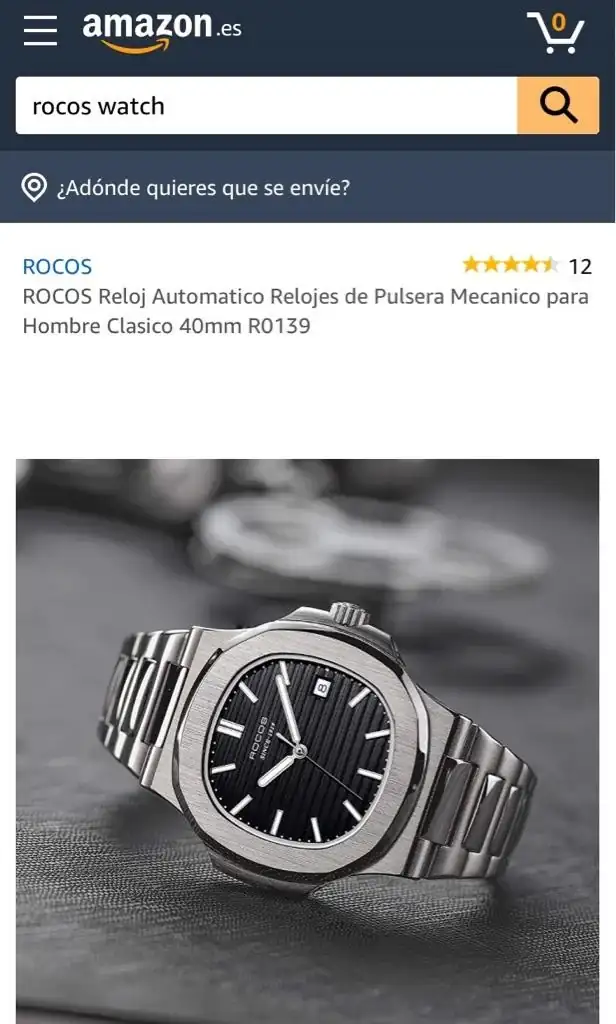Visit the ROCOS brand store link

click(x=57, y=266)
